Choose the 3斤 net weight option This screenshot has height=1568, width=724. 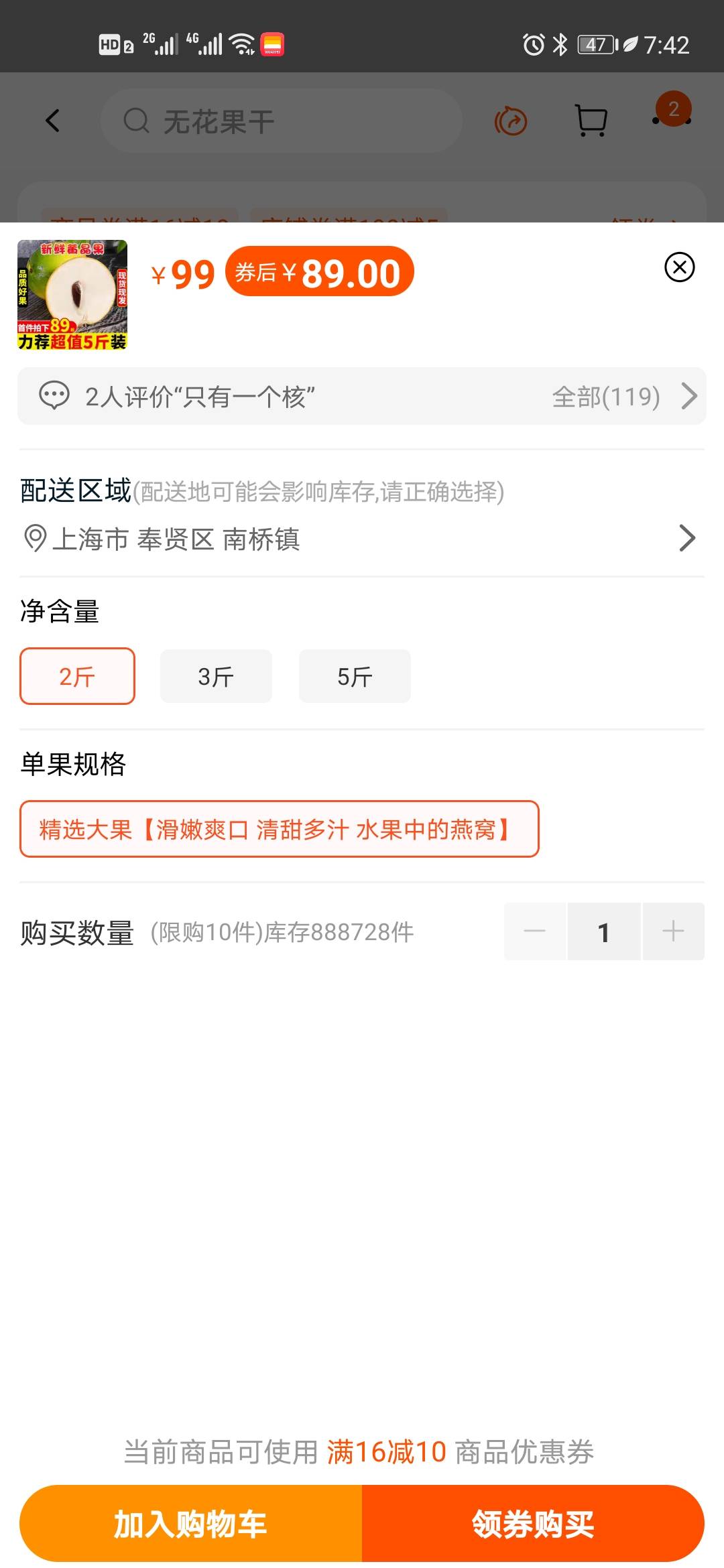tap(216, 676)
